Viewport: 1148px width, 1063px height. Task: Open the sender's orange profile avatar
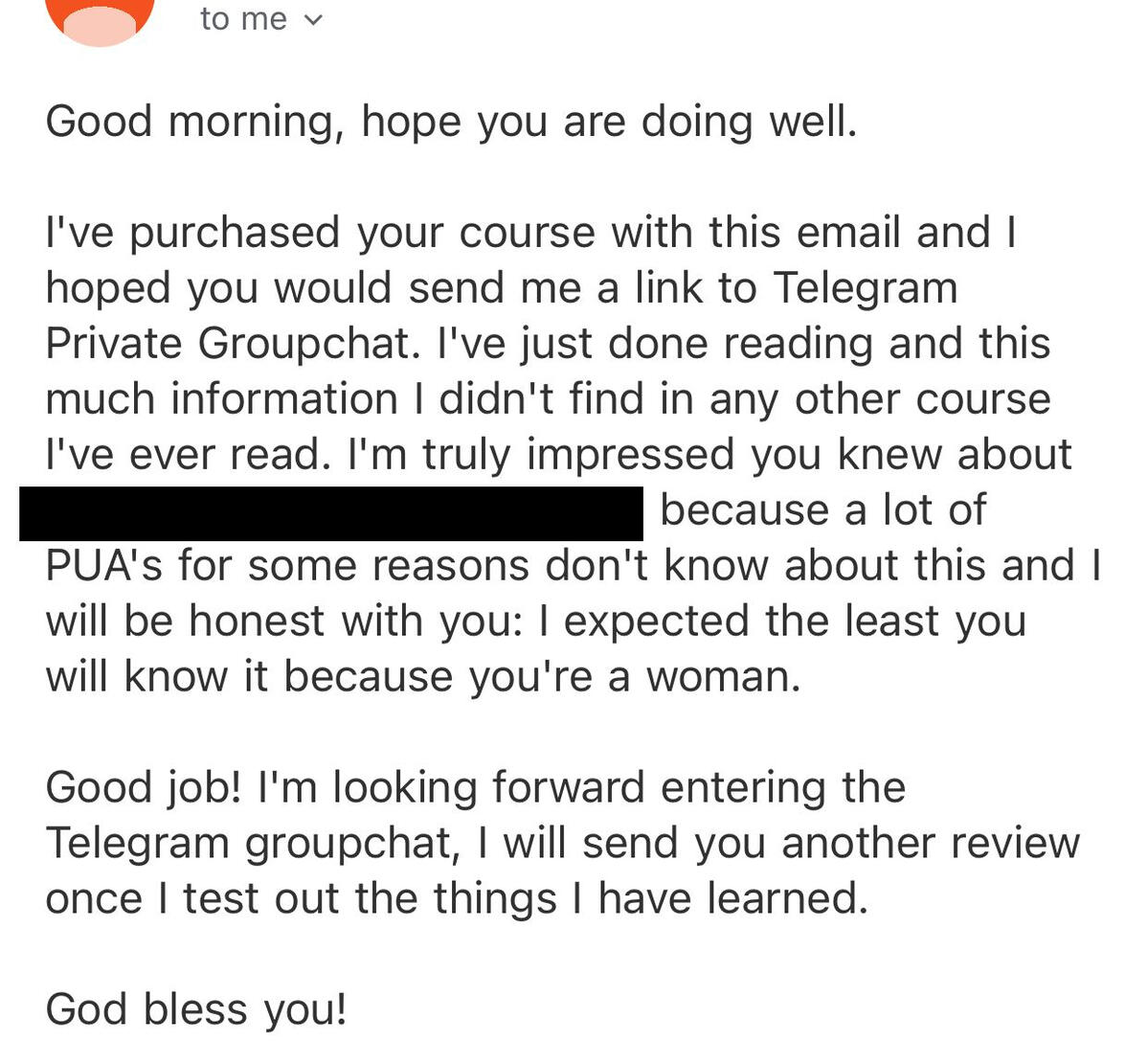click(x=100, y=17)
